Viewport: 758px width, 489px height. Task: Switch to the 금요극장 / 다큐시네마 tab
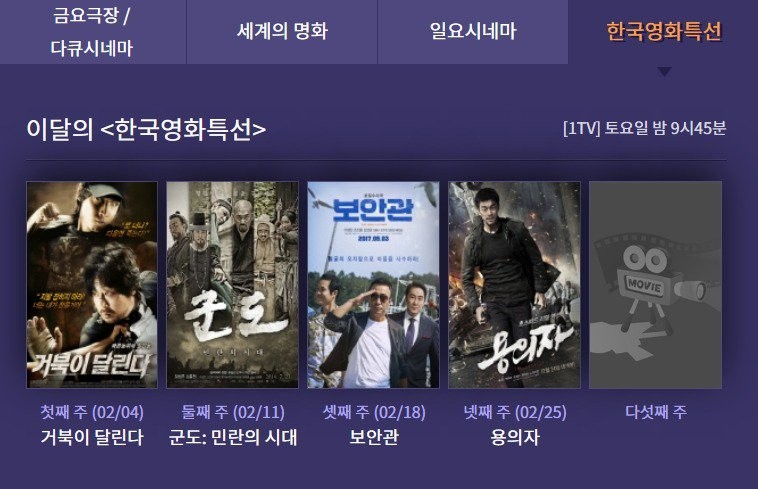(x=92, y=32)
